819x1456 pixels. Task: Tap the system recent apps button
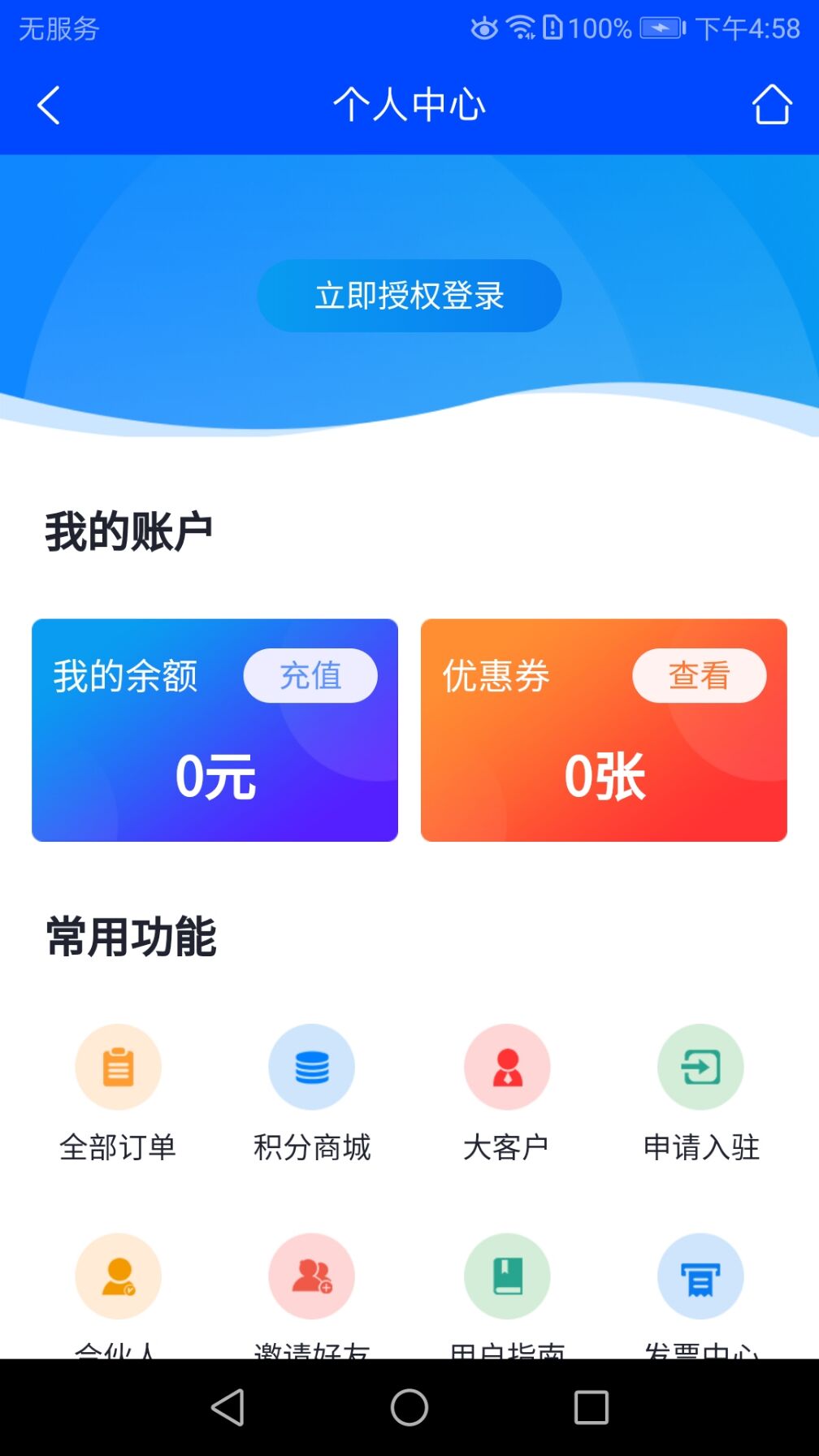591,1407
